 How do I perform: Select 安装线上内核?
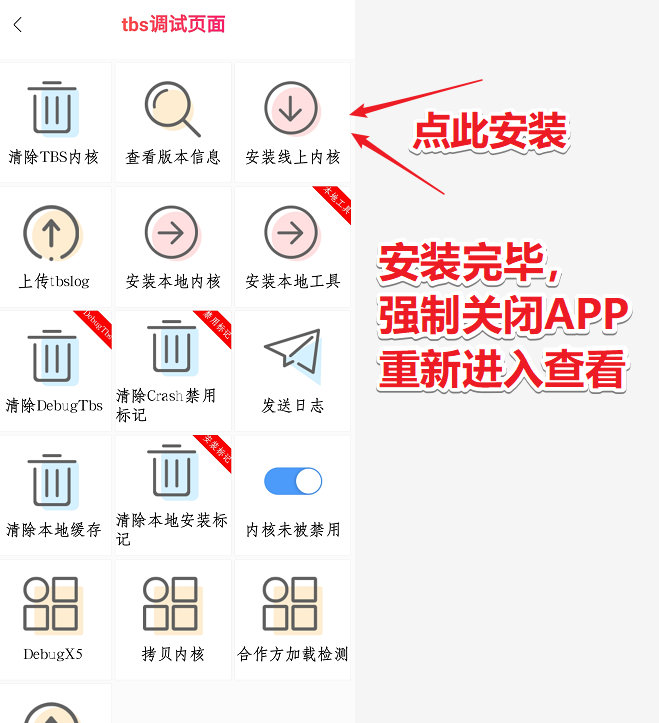(292, 121)
